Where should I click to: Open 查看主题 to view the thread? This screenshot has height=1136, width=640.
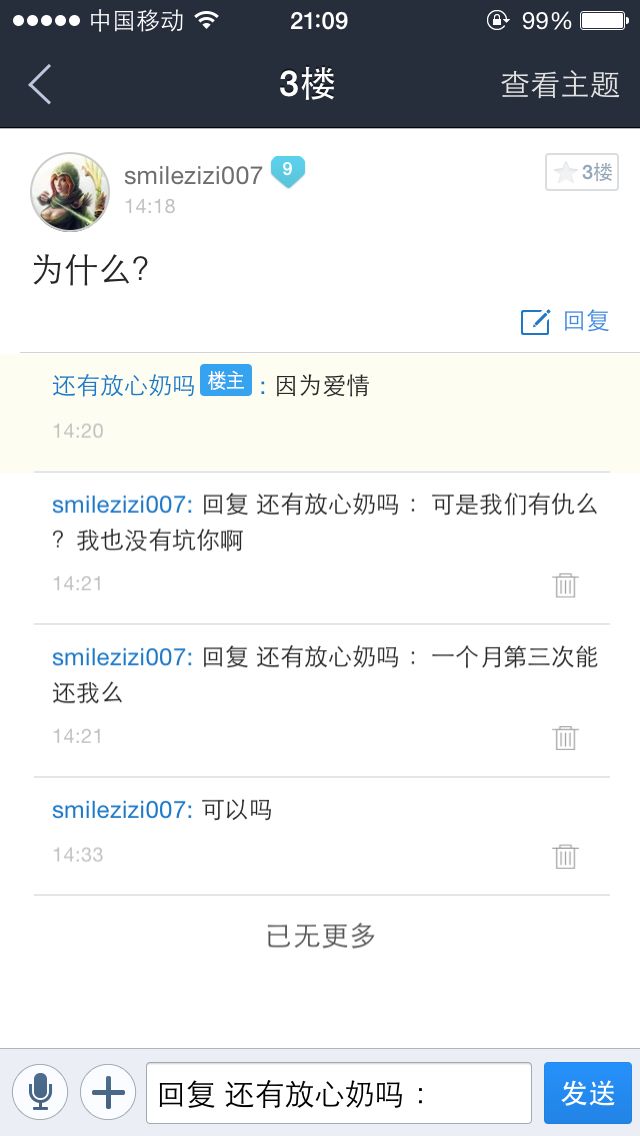click(x=560, y=85)
